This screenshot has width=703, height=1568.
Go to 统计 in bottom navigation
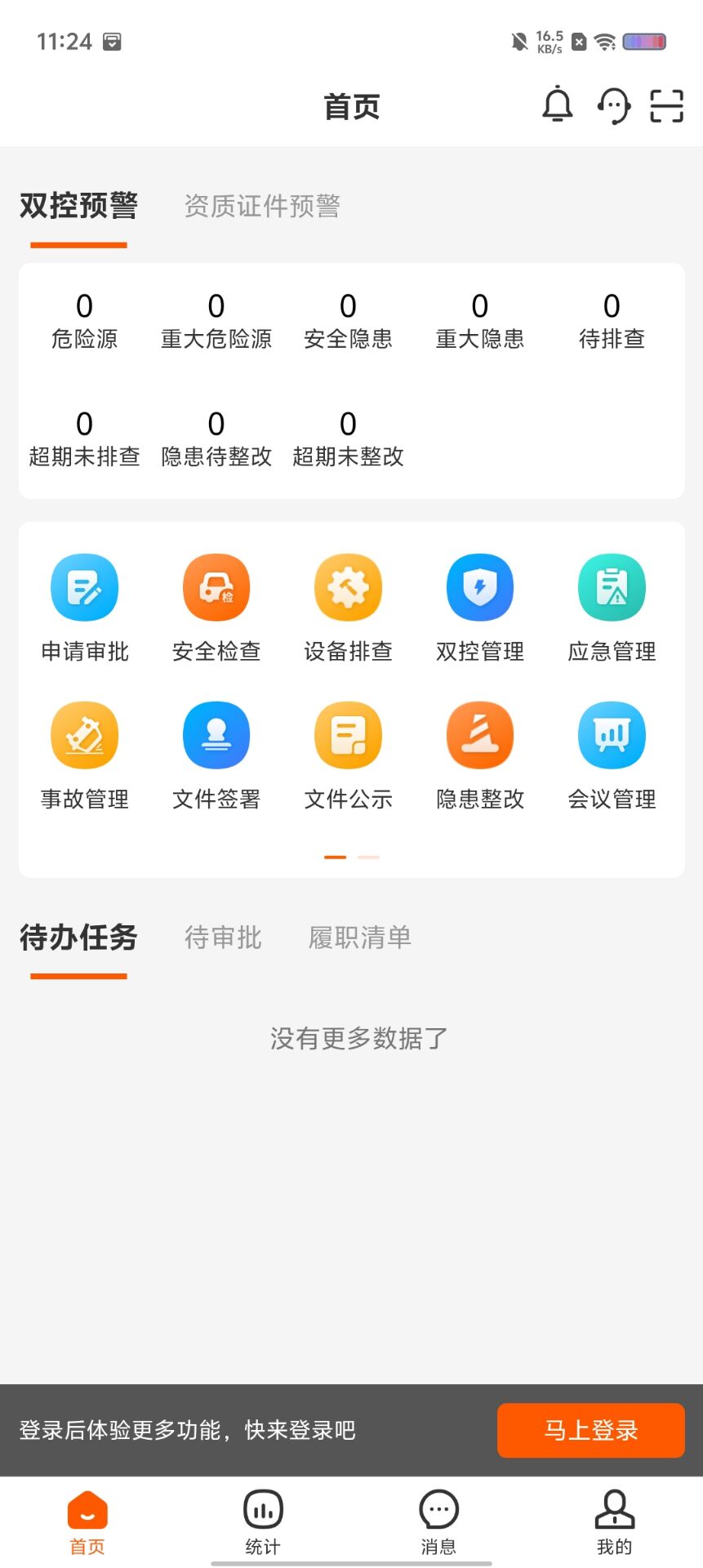[263, 1522]
